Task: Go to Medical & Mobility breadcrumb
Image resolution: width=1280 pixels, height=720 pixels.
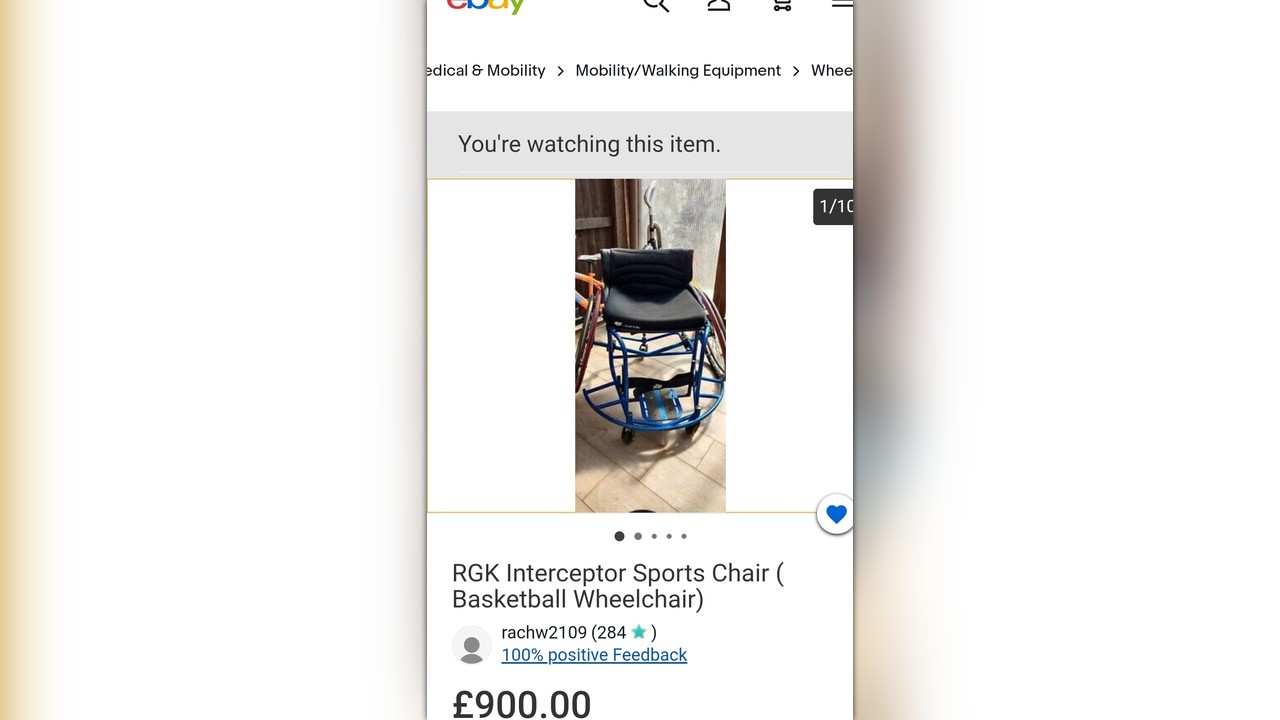Action: pos(487,71)
